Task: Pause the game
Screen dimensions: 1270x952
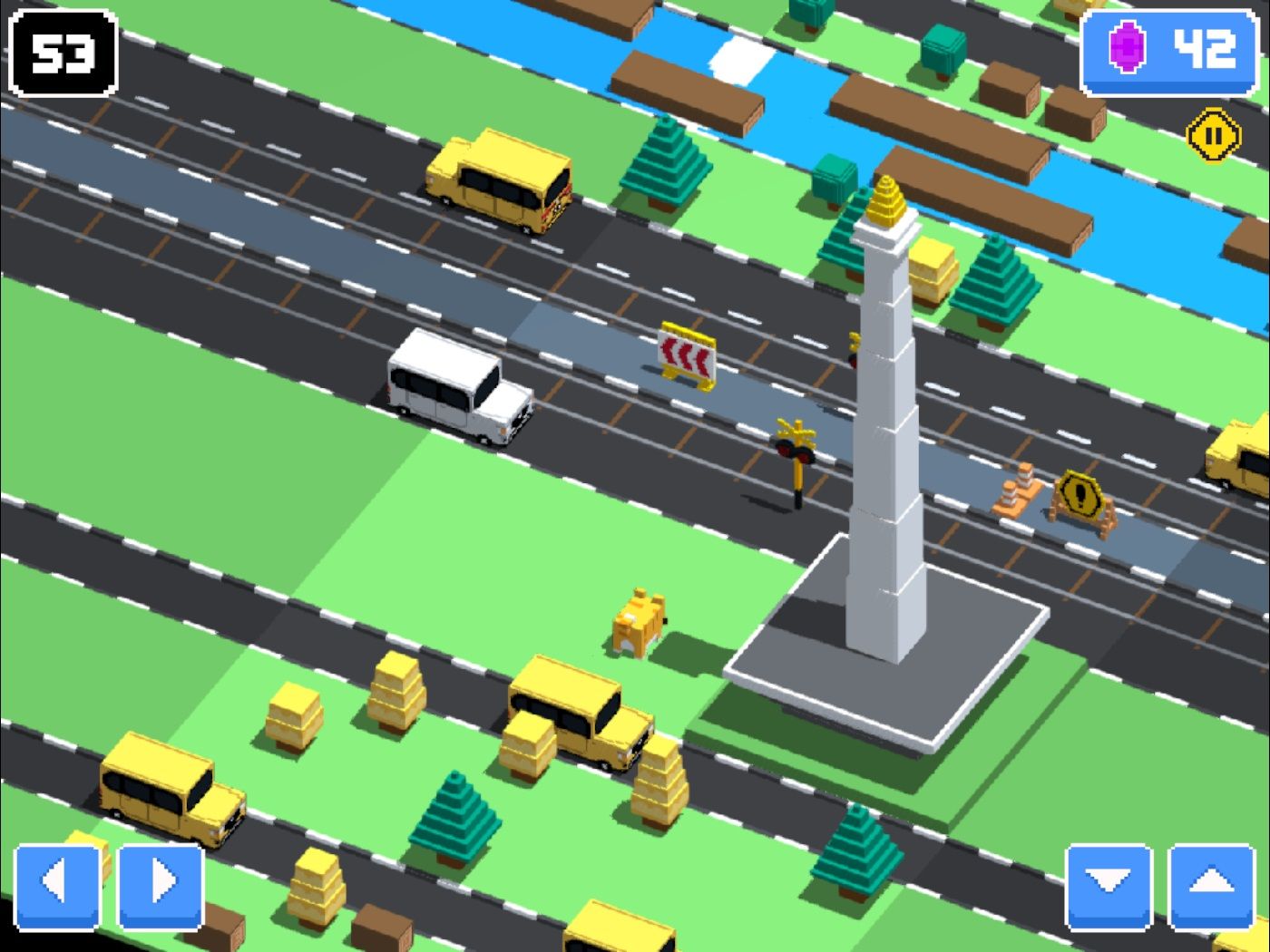Action: (1213, 136)
